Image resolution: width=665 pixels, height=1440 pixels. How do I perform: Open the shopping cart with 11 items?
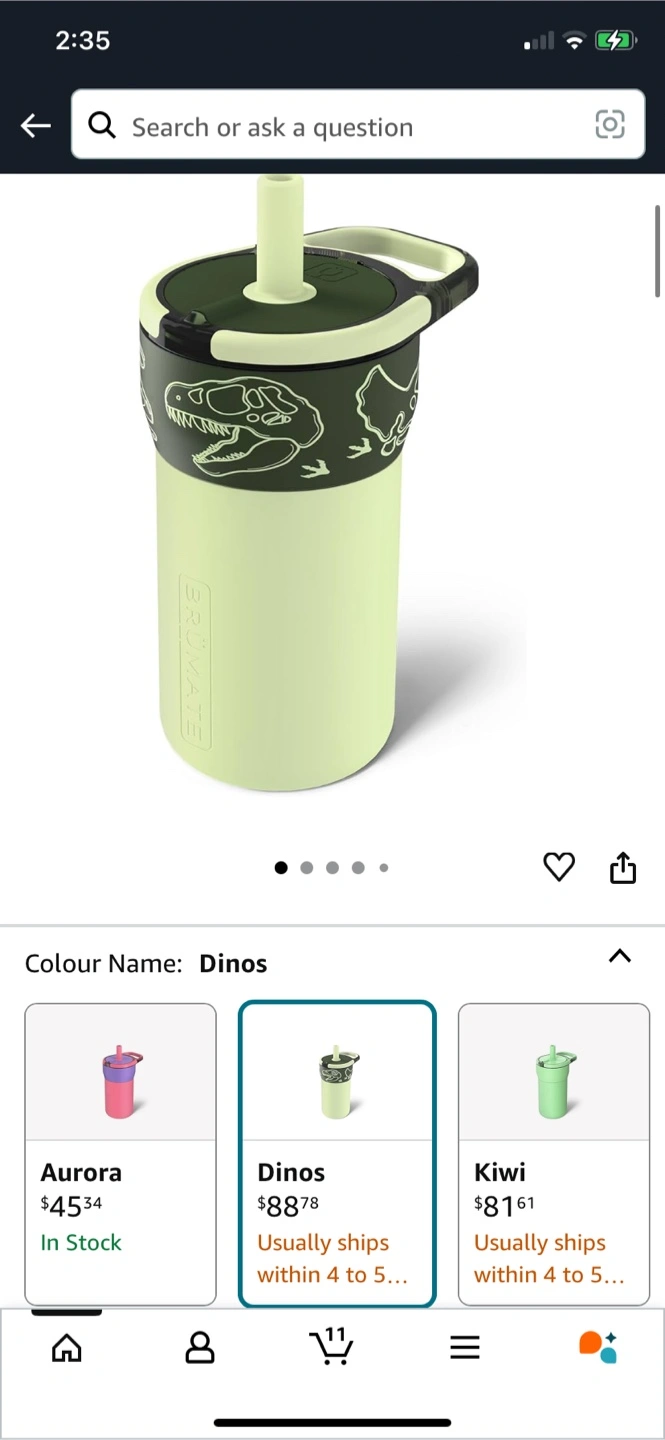coord(332,1346)
